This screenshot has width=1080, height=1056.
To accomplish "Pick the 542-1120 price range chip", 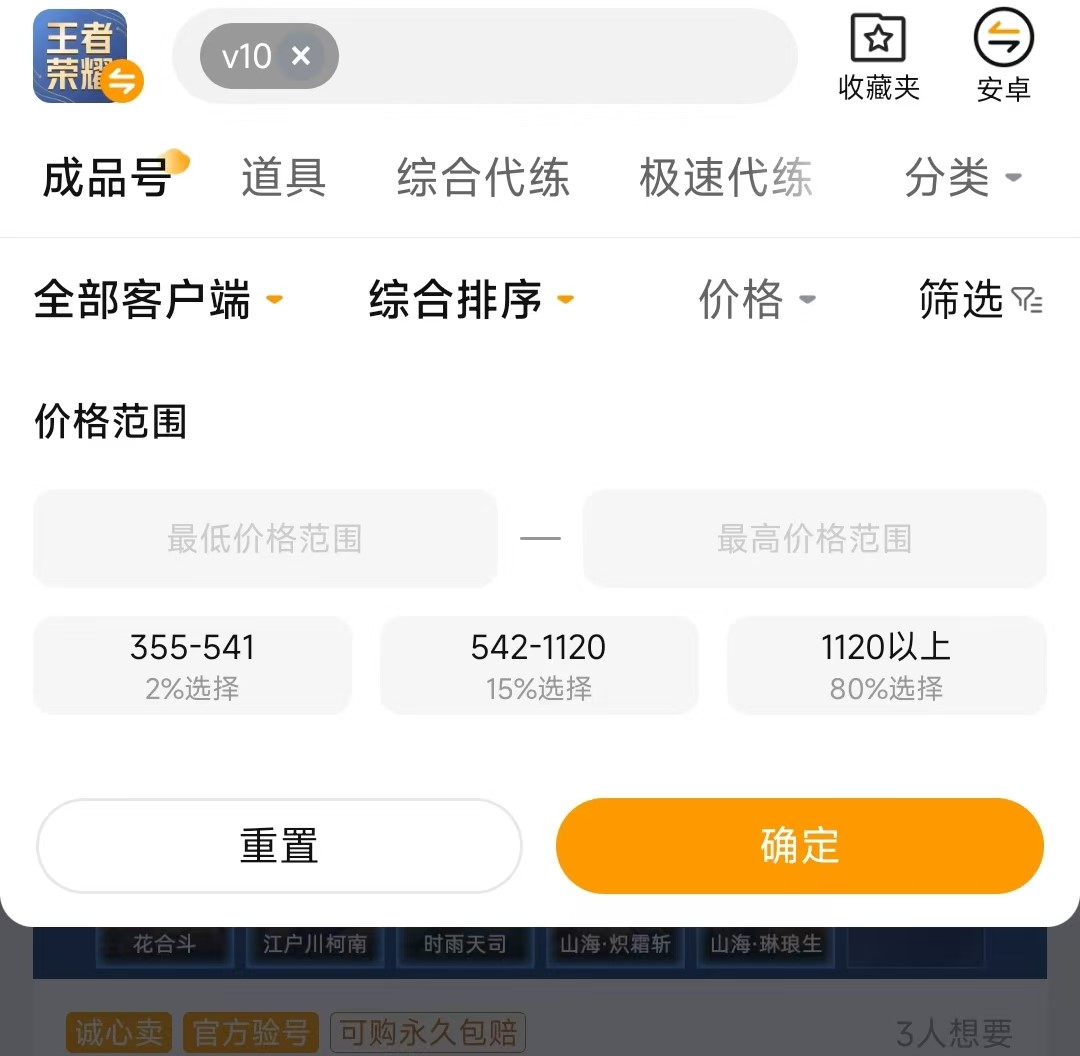I will click(538, 665).
